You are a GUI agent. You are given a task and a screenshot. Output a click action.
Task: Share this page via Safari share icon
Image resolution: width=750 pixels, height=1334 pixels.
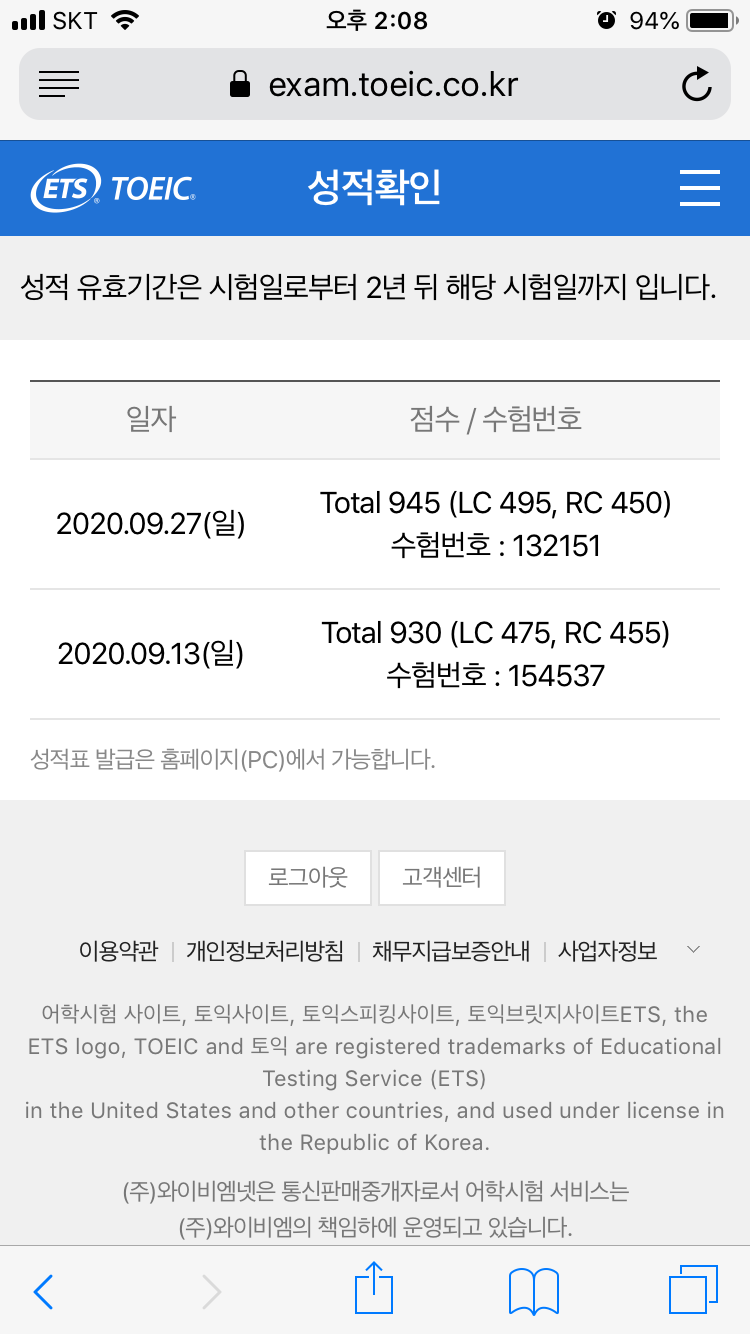tap(374, 1289)
